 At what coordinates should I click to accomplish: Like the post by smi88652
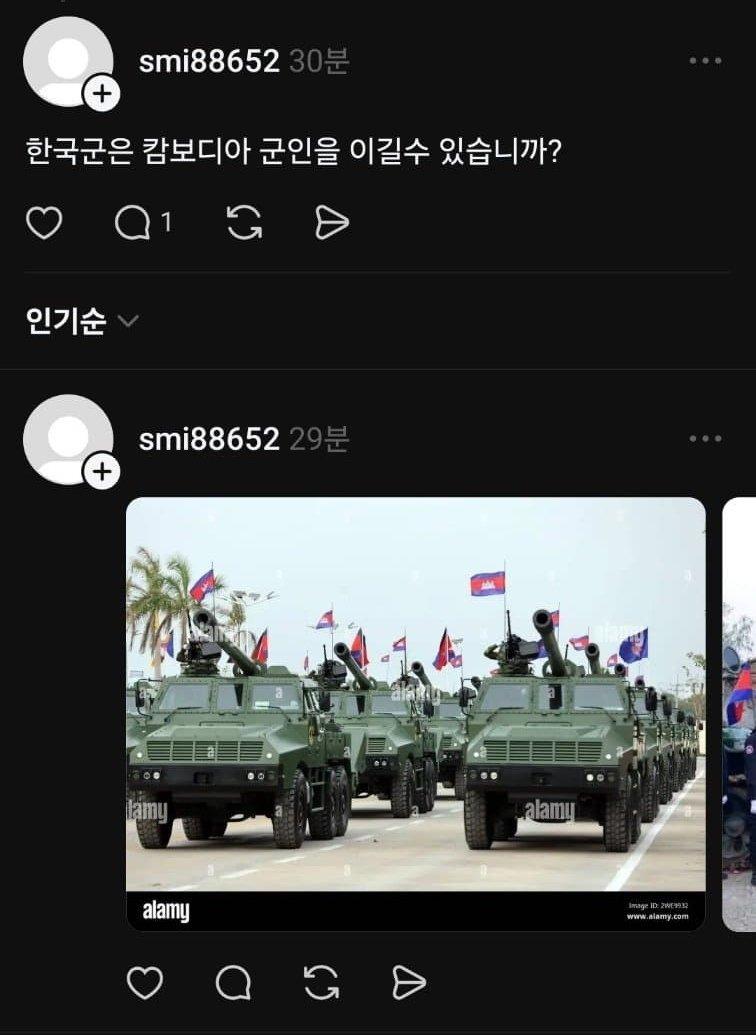[x=44, y=224]
